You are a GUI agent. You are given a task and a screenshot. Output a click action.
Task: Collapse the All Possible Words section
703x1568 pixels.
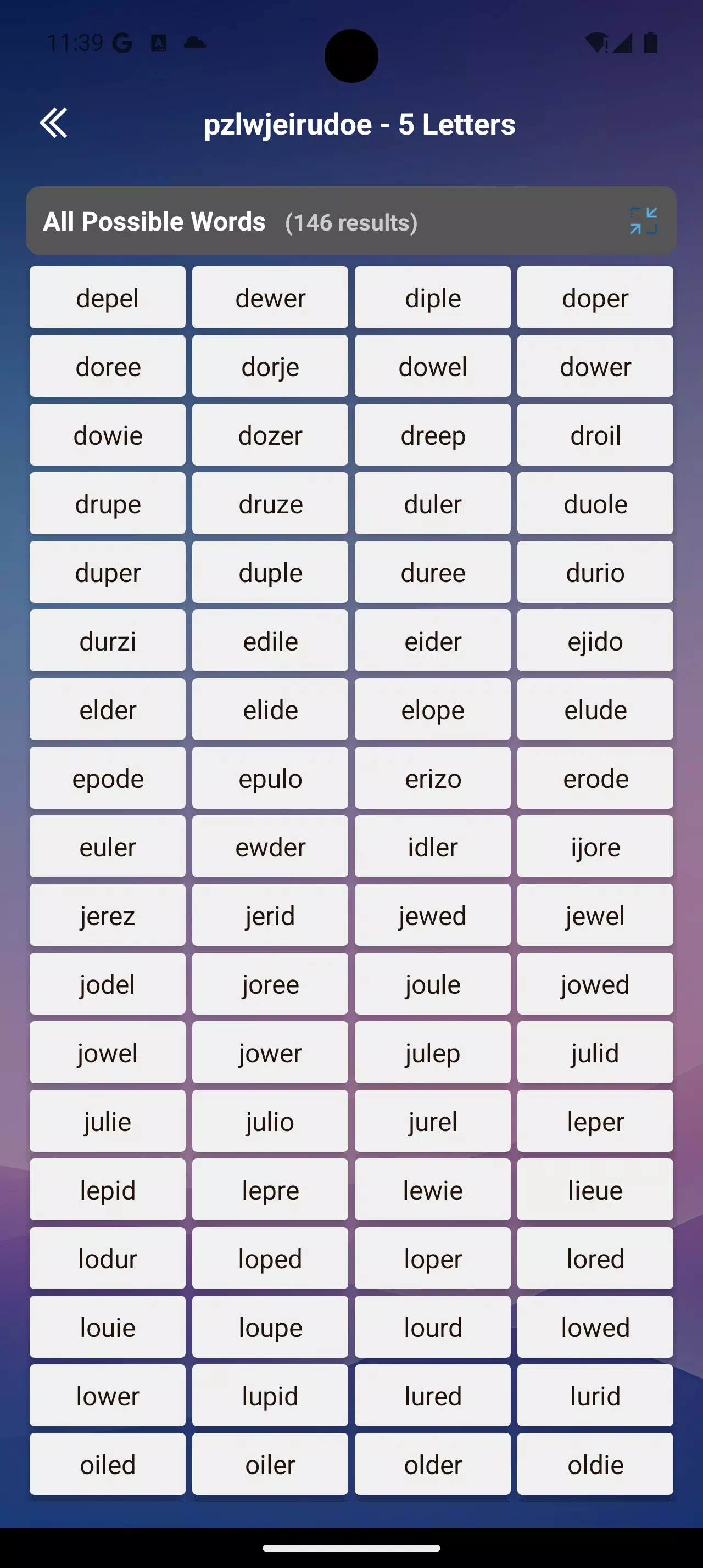point(643,221)
